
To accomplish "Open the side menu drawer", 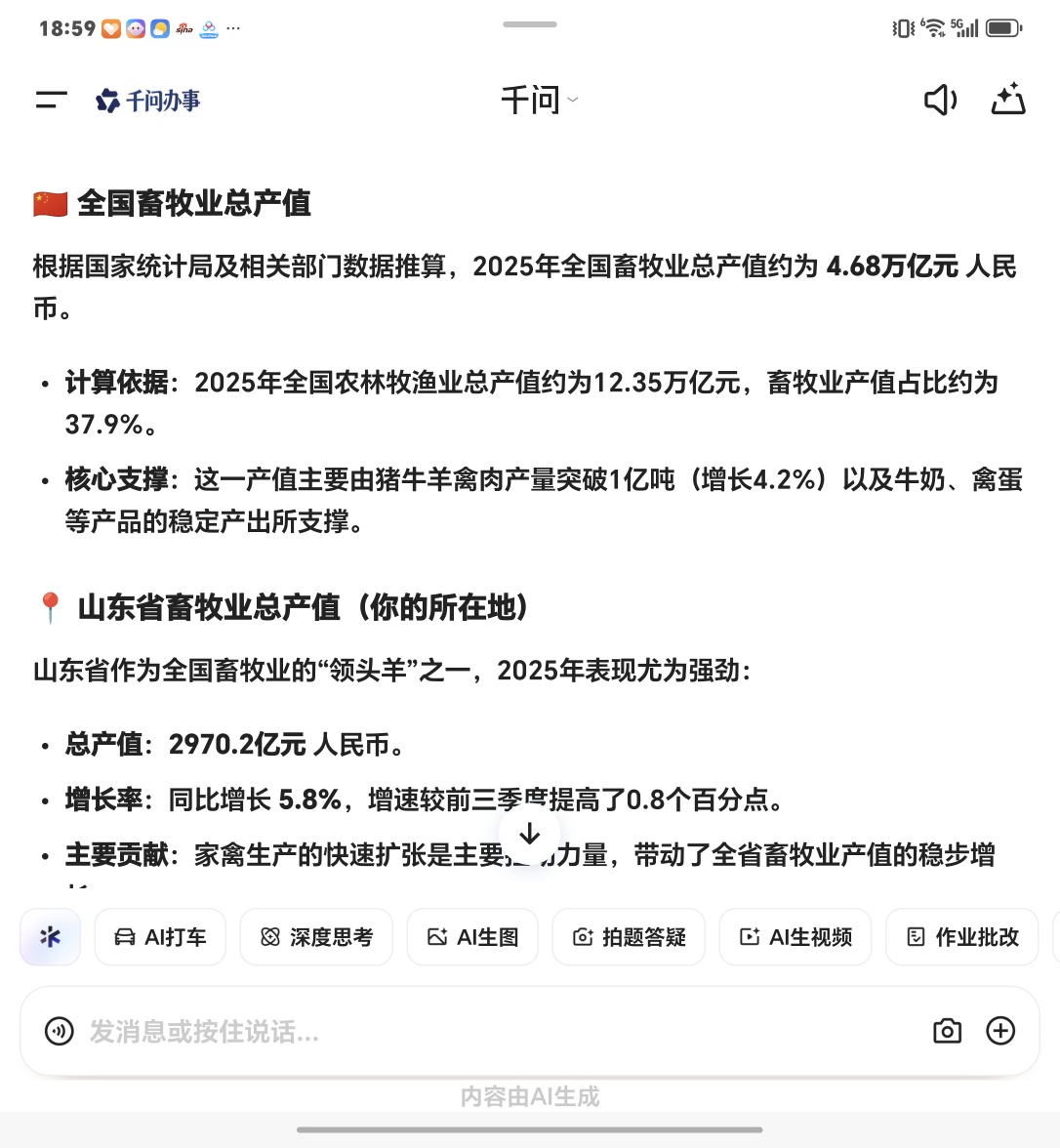I will point(51,100).
